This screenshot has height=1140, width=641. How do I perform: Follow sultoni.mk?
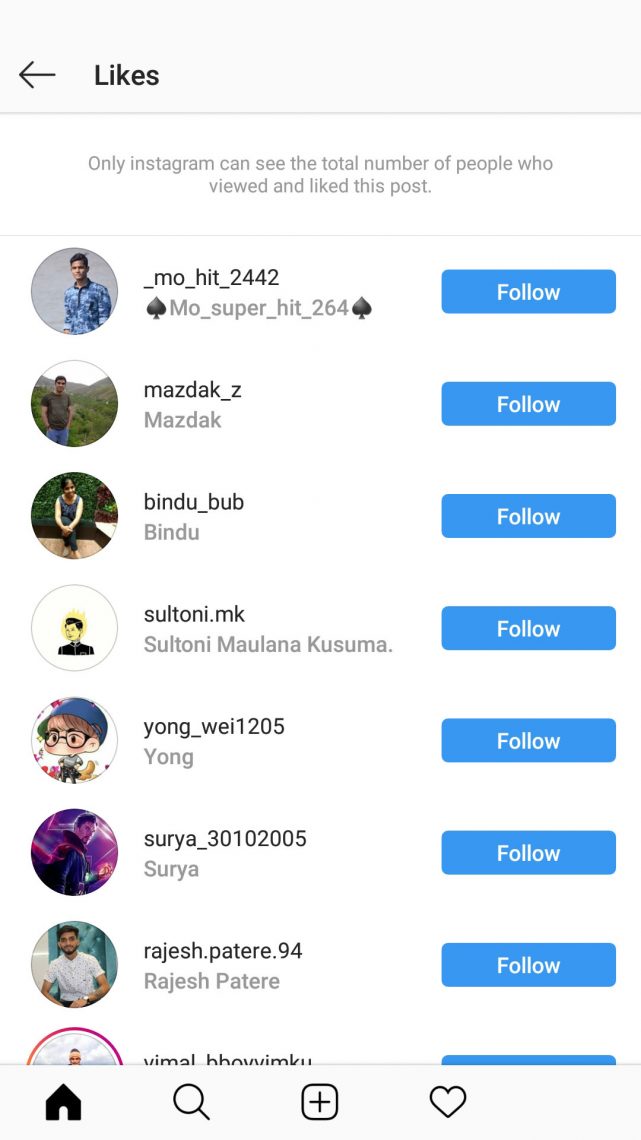pos(528,628)
